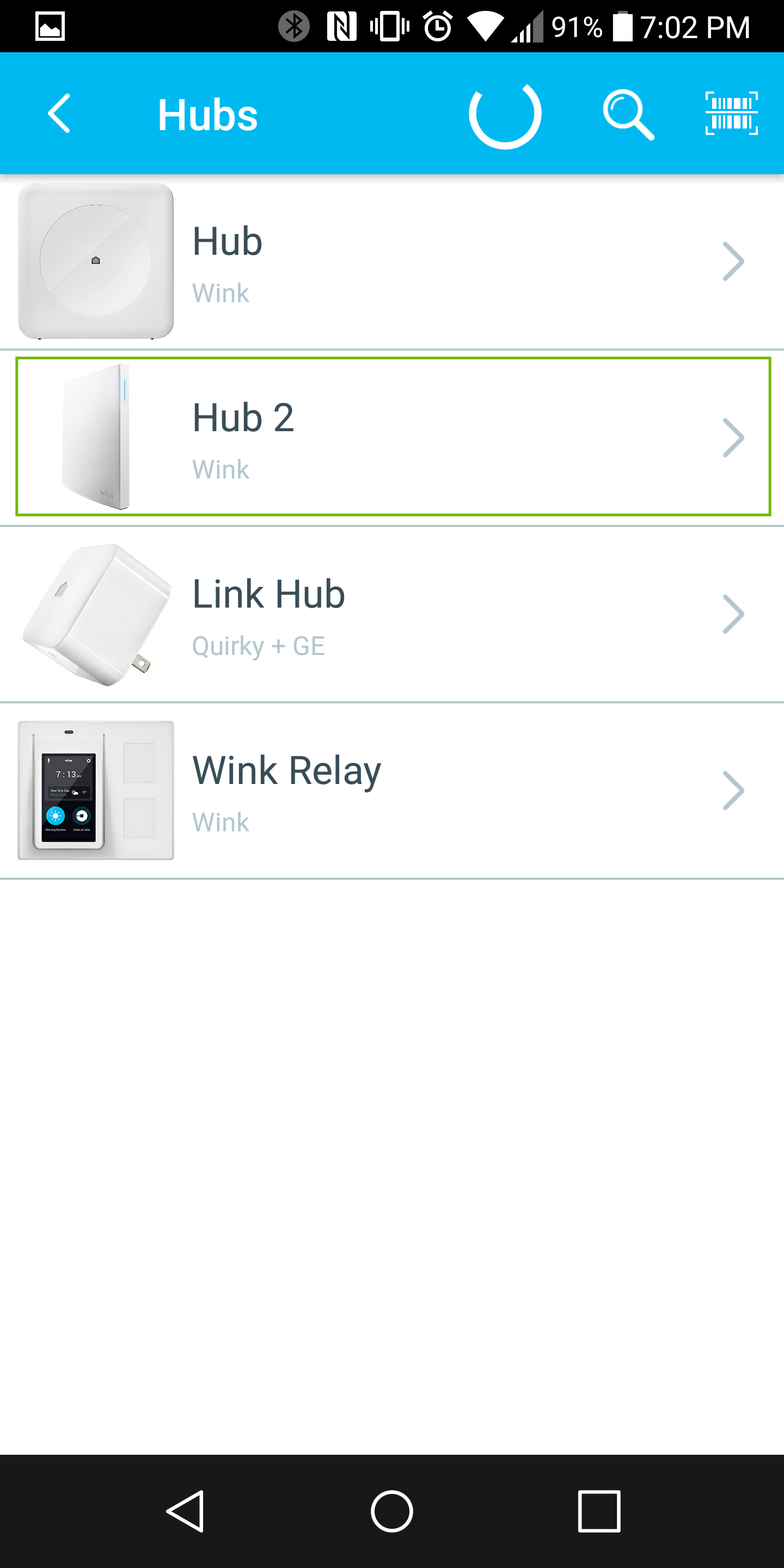Image resolution: width=784 pixels, height=1568 pixels.
Task: Expand Hub 2 using the right chevron
Action: (733, 437)
